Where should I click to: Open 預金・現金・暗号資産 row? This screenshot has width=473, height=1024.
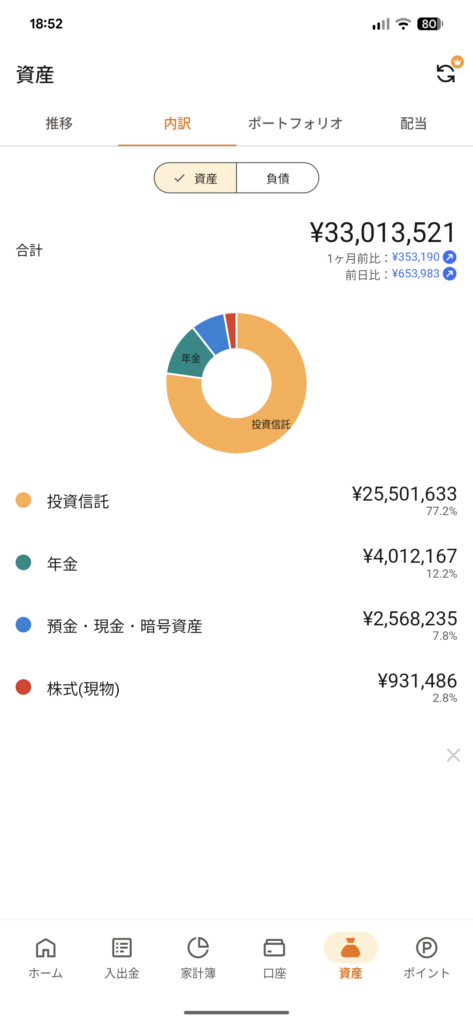point(236,626)
